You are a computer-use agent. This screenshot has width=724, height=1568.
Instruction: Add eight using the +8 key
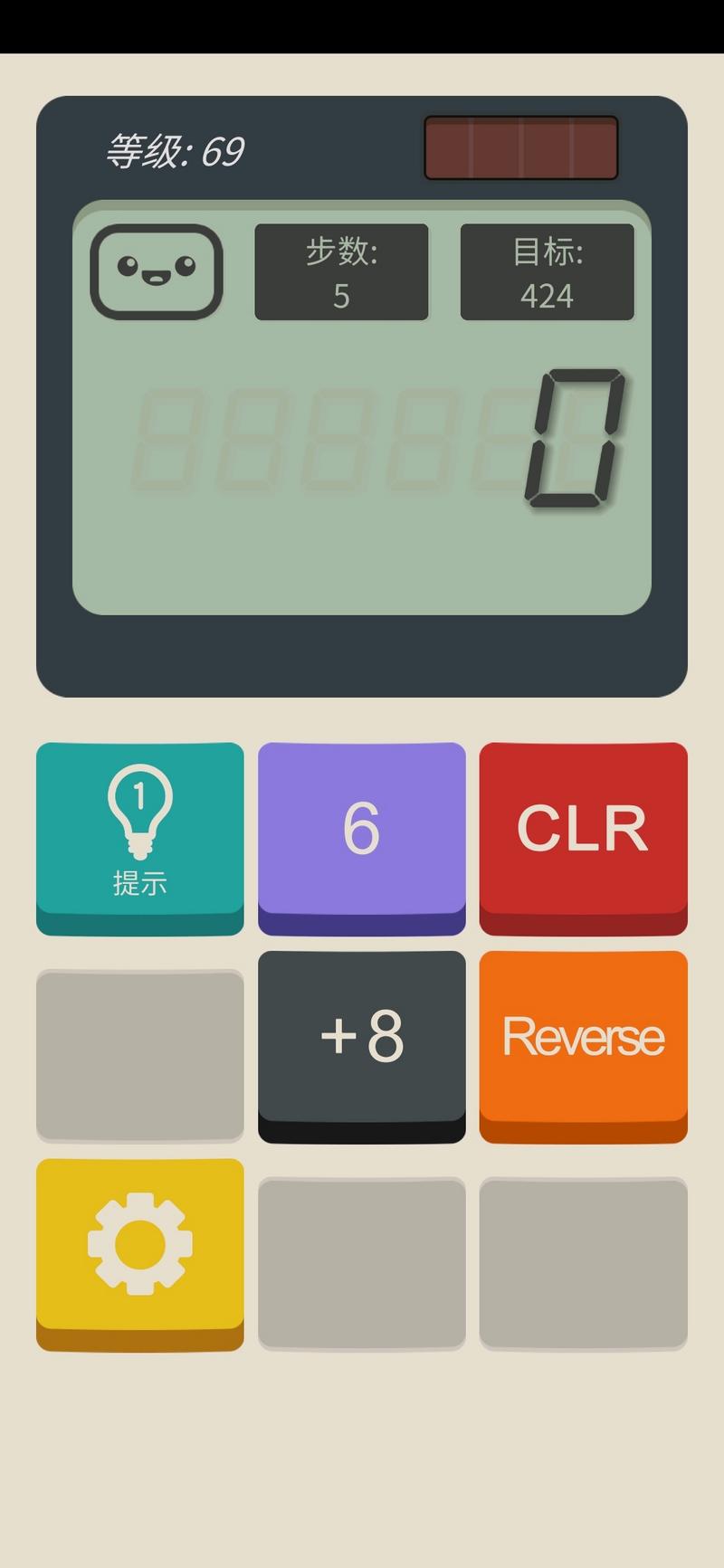tap(362, 1046)
